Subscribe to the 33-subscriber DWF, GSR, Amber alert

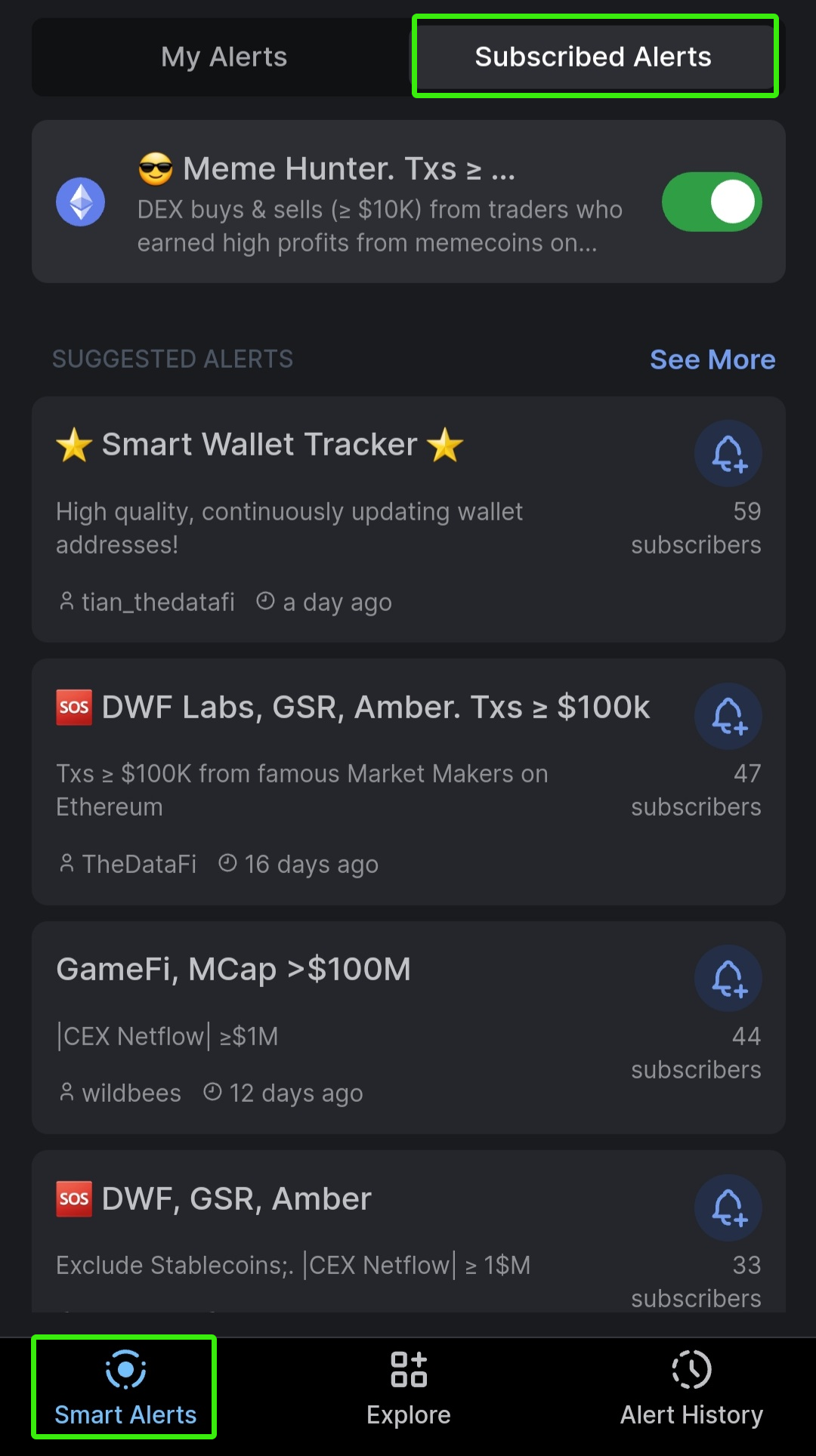click(x=728, y=1208)
